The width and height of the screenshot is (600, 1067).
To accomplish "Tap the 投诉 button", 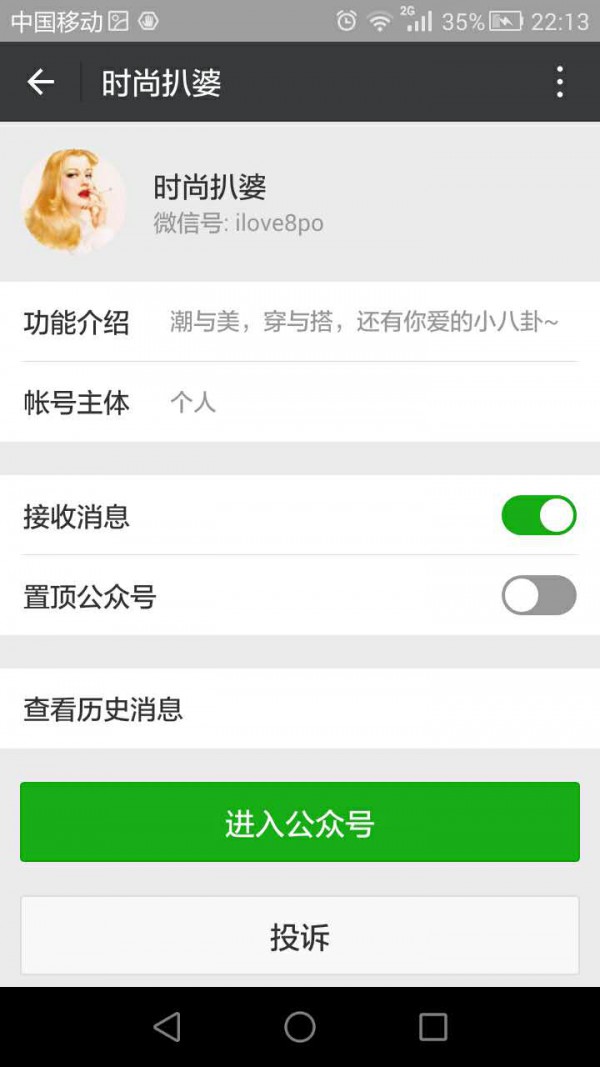I will pos(300,936).
